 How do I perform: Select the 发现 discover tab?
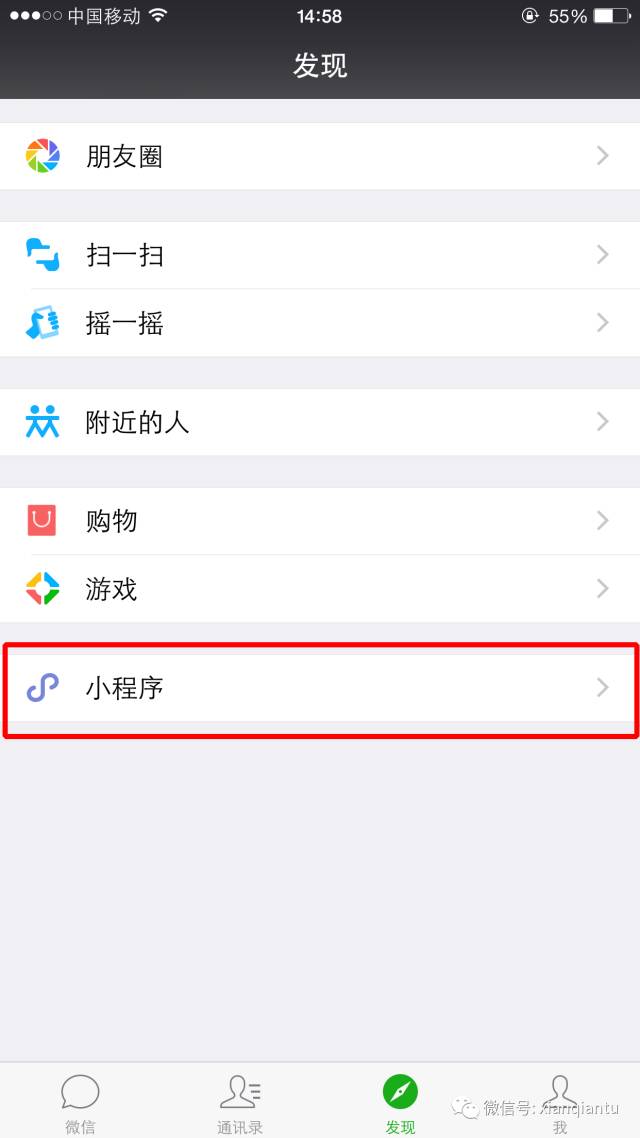click(400, 1102)
